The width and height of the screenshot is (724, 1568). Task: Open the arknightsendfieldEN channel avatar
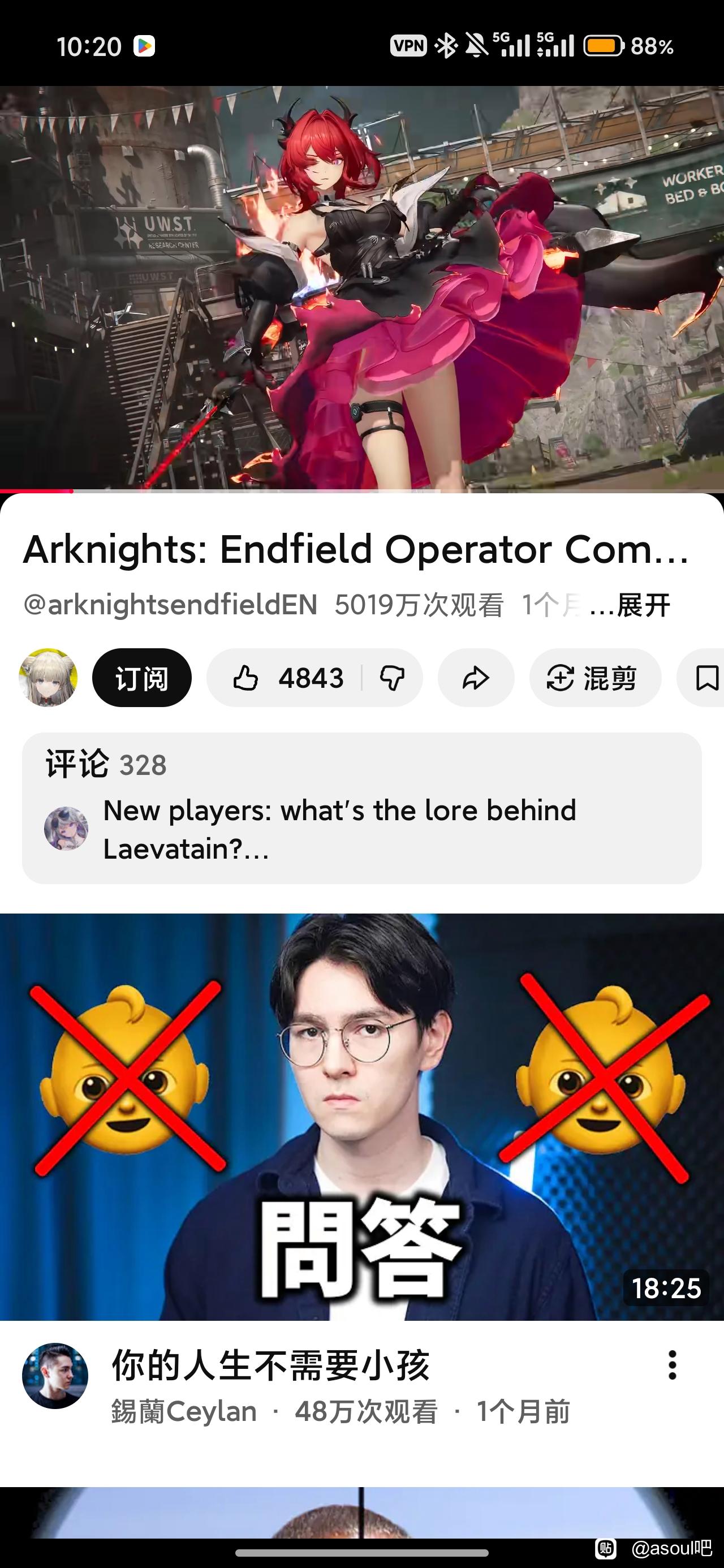[48, 678]
